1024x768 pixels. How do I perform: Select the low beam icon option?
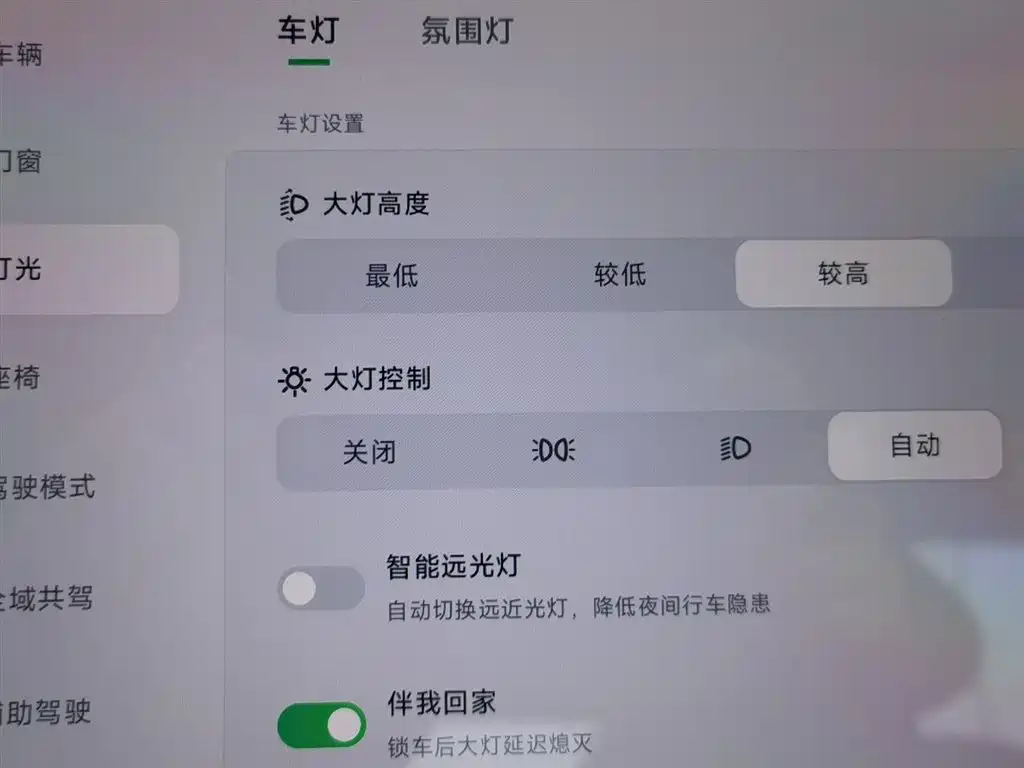[736, 449]
